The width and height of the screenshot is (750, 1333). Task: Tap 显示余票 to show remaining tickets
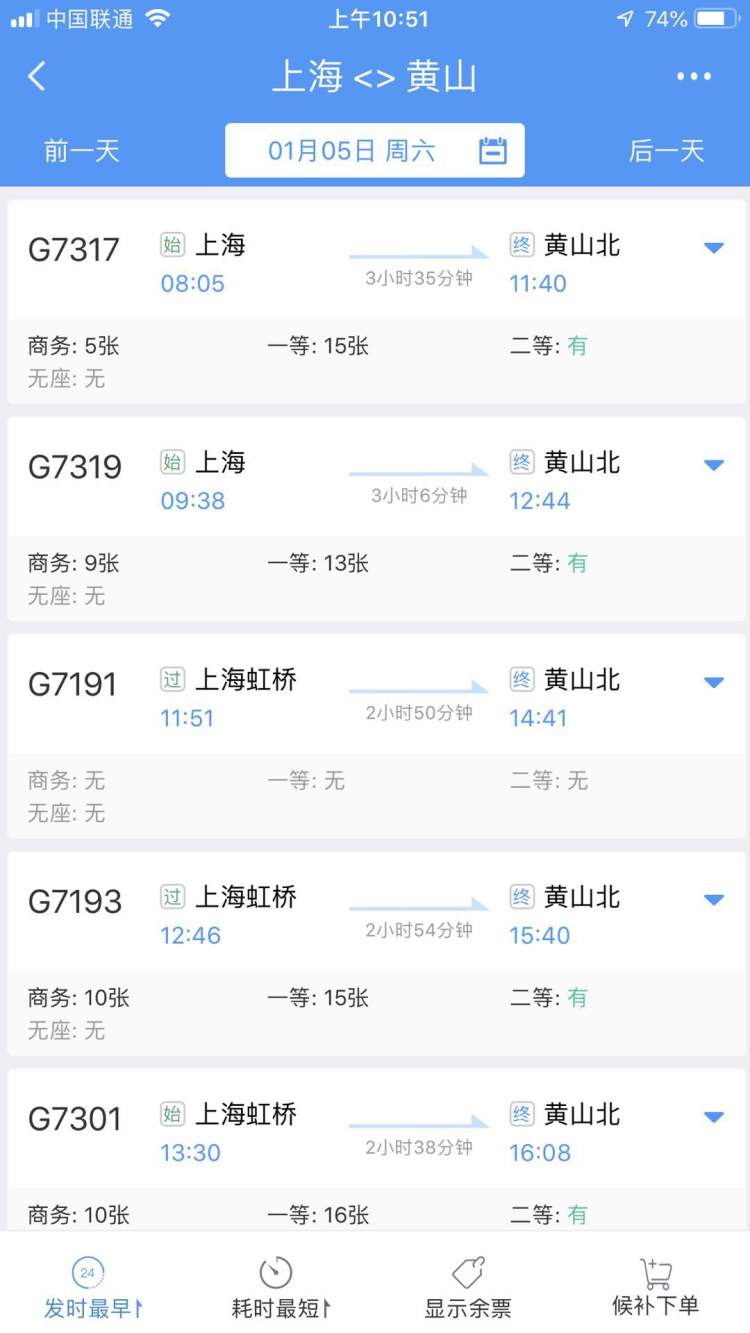[468, 1288]
